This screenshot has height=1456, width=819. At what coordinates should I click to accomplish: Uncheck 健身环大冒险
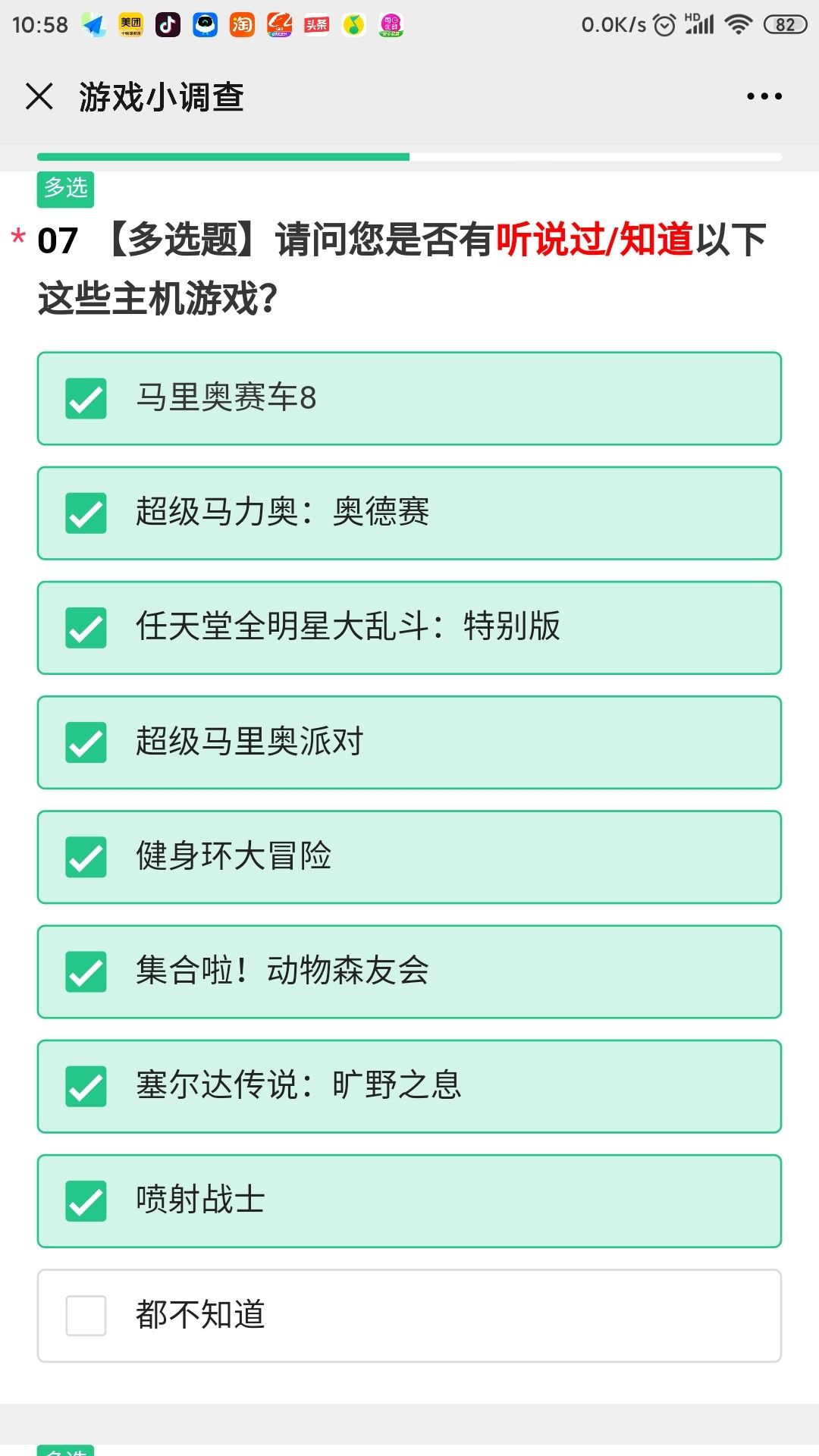click(409, 857)
